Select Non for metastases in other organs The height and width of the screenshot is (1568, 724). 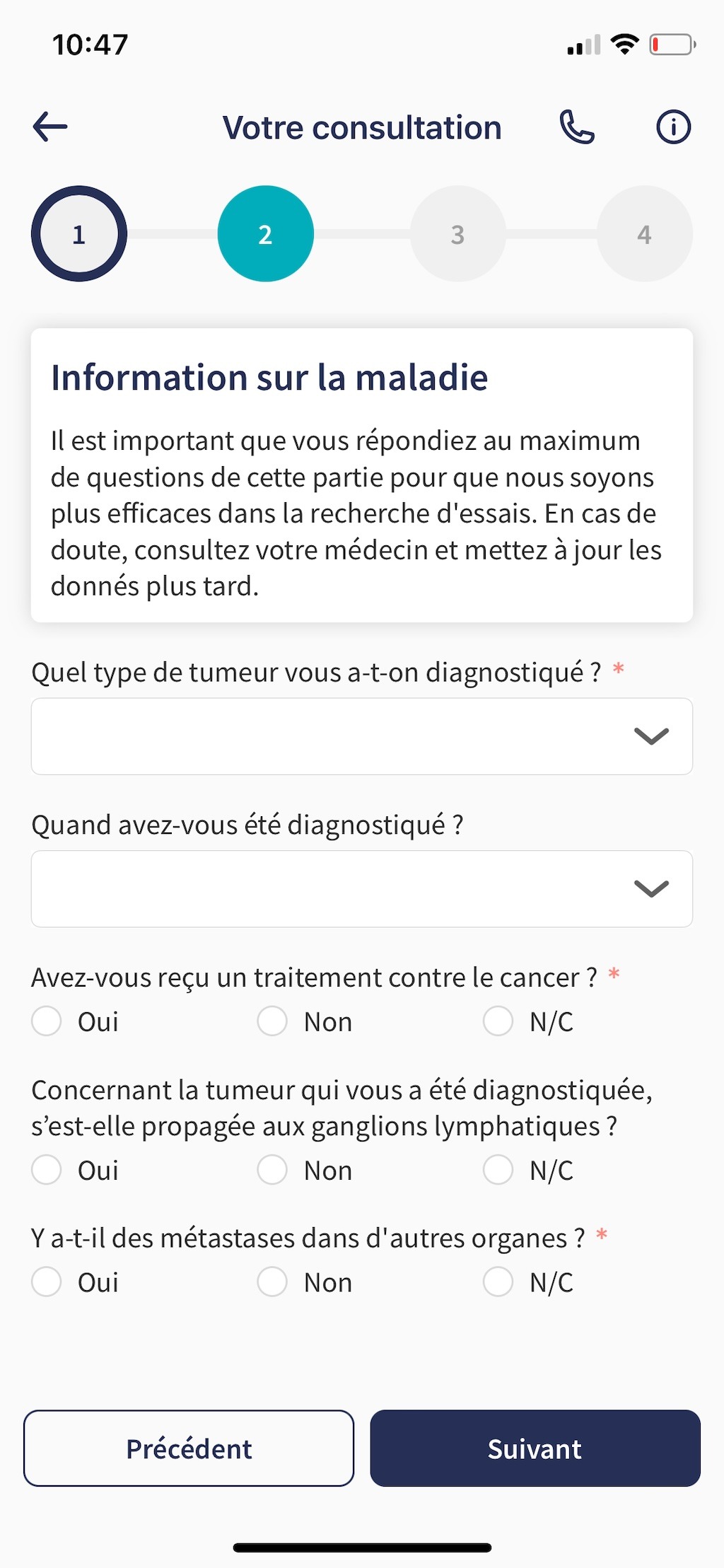pyautogui.click(x=272, y=1282)
